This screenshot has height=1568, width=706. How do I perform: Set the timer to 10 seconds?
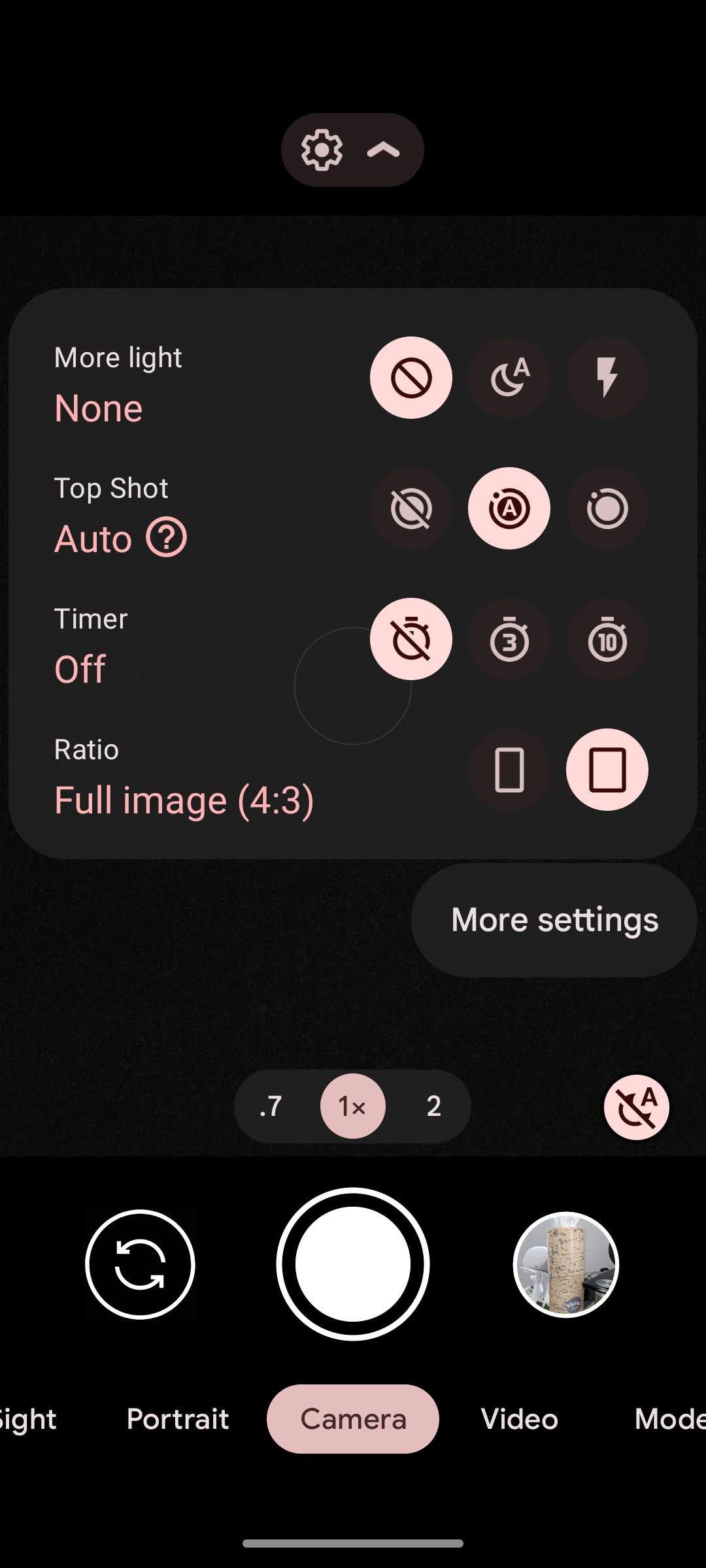pyautogui.click(x=607, y=640)
